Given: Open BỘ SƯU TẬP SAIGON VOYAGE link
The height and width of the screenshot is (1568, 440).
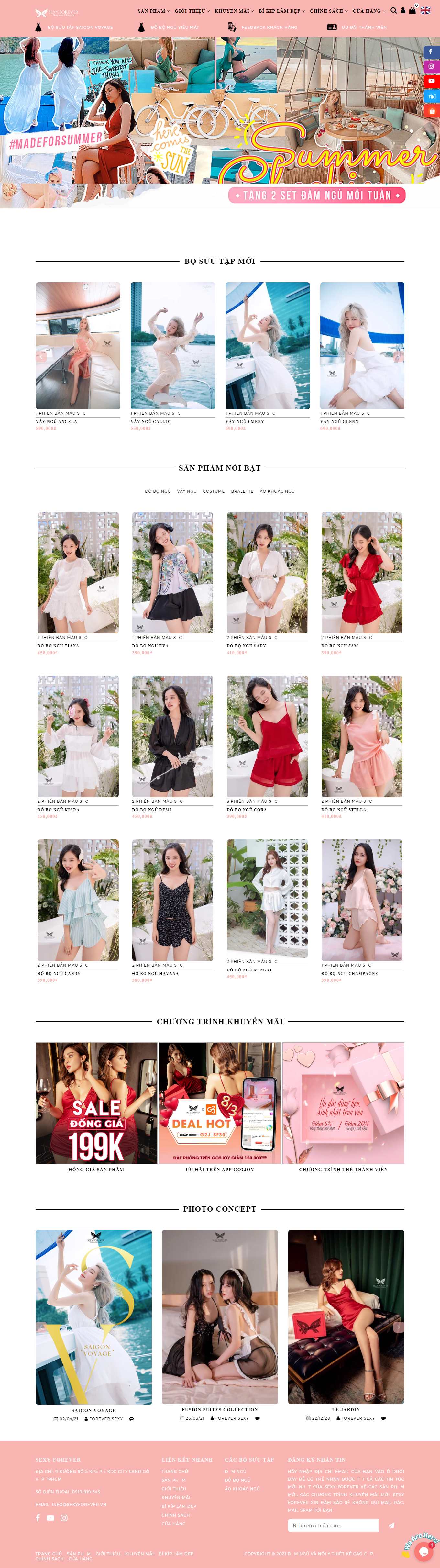Looking at the screenshot, I should [x=80, y=28].
